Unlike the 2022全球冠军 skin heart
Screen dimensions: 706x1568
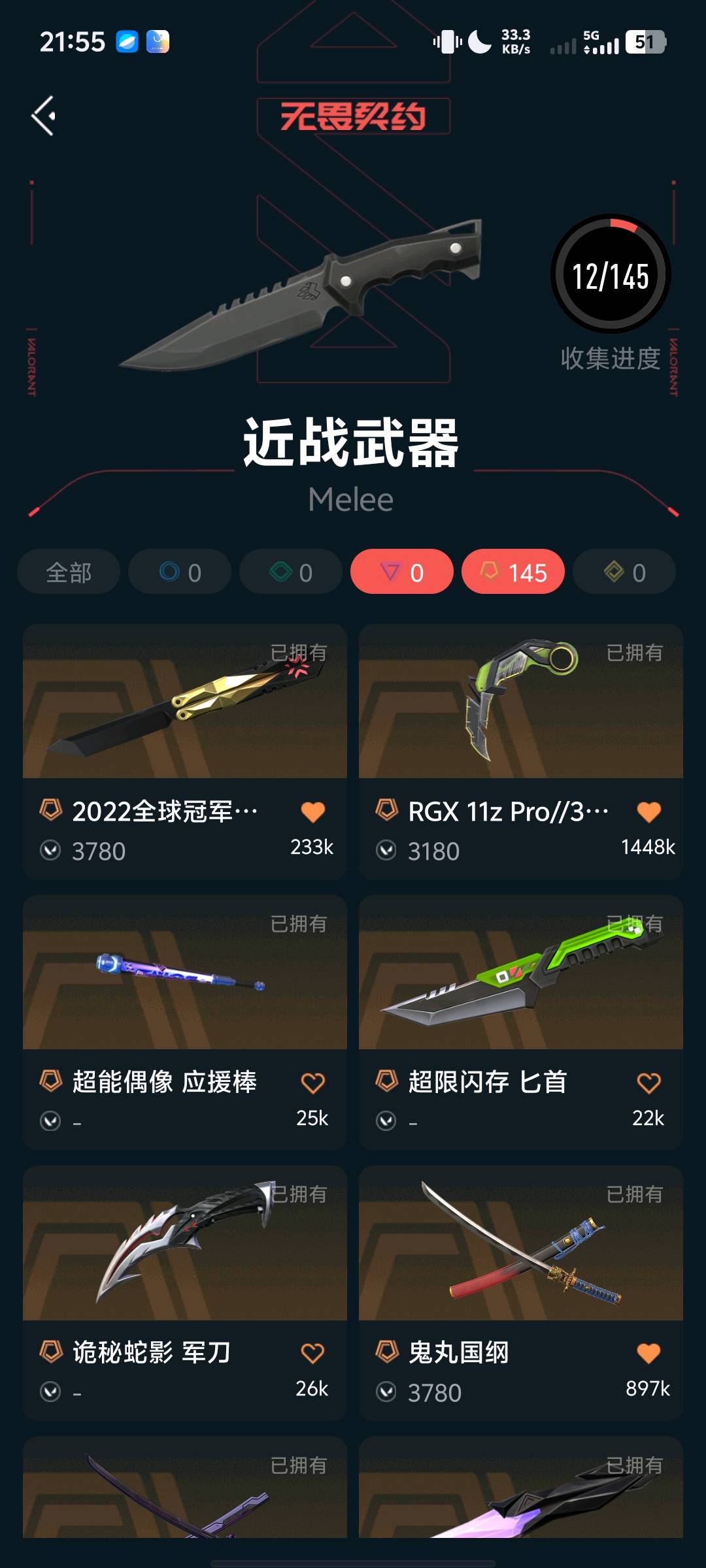click(313, 812)
